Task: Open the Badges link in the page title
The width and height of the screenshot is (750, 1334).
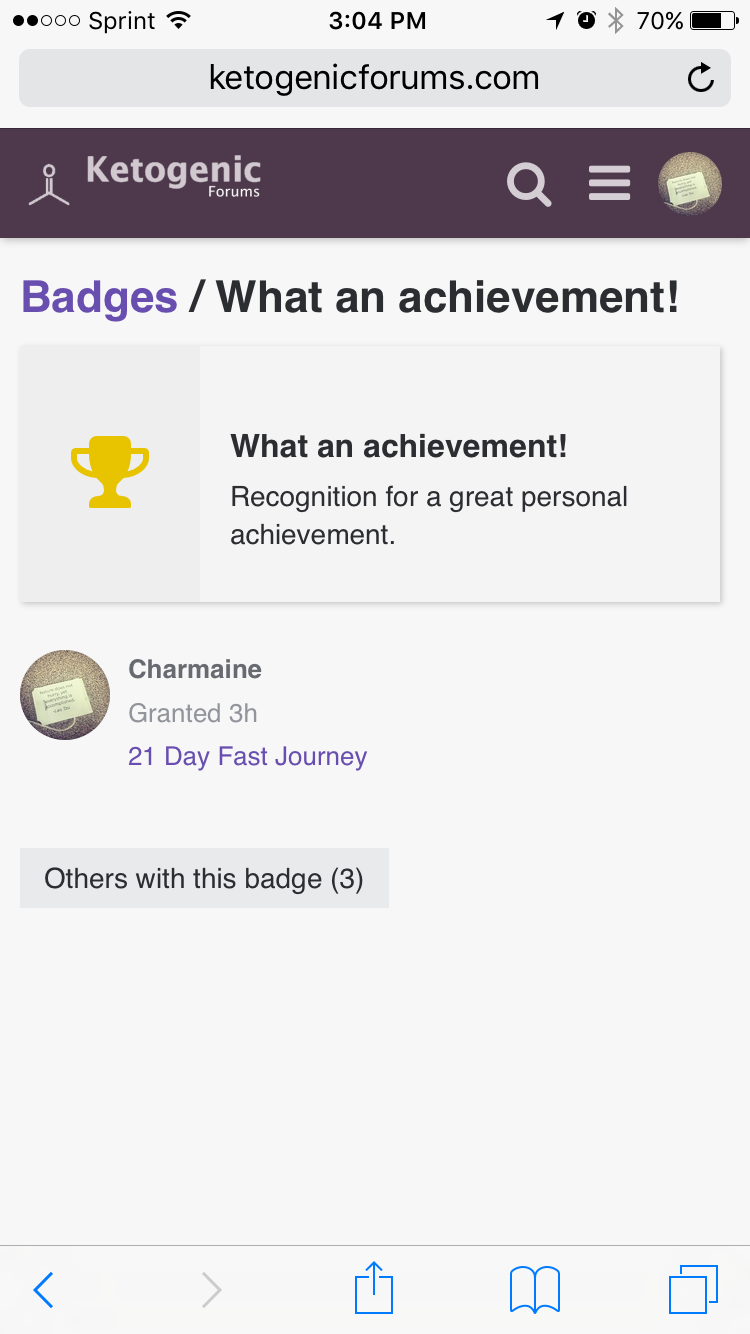Action: [x=99, y=297]
